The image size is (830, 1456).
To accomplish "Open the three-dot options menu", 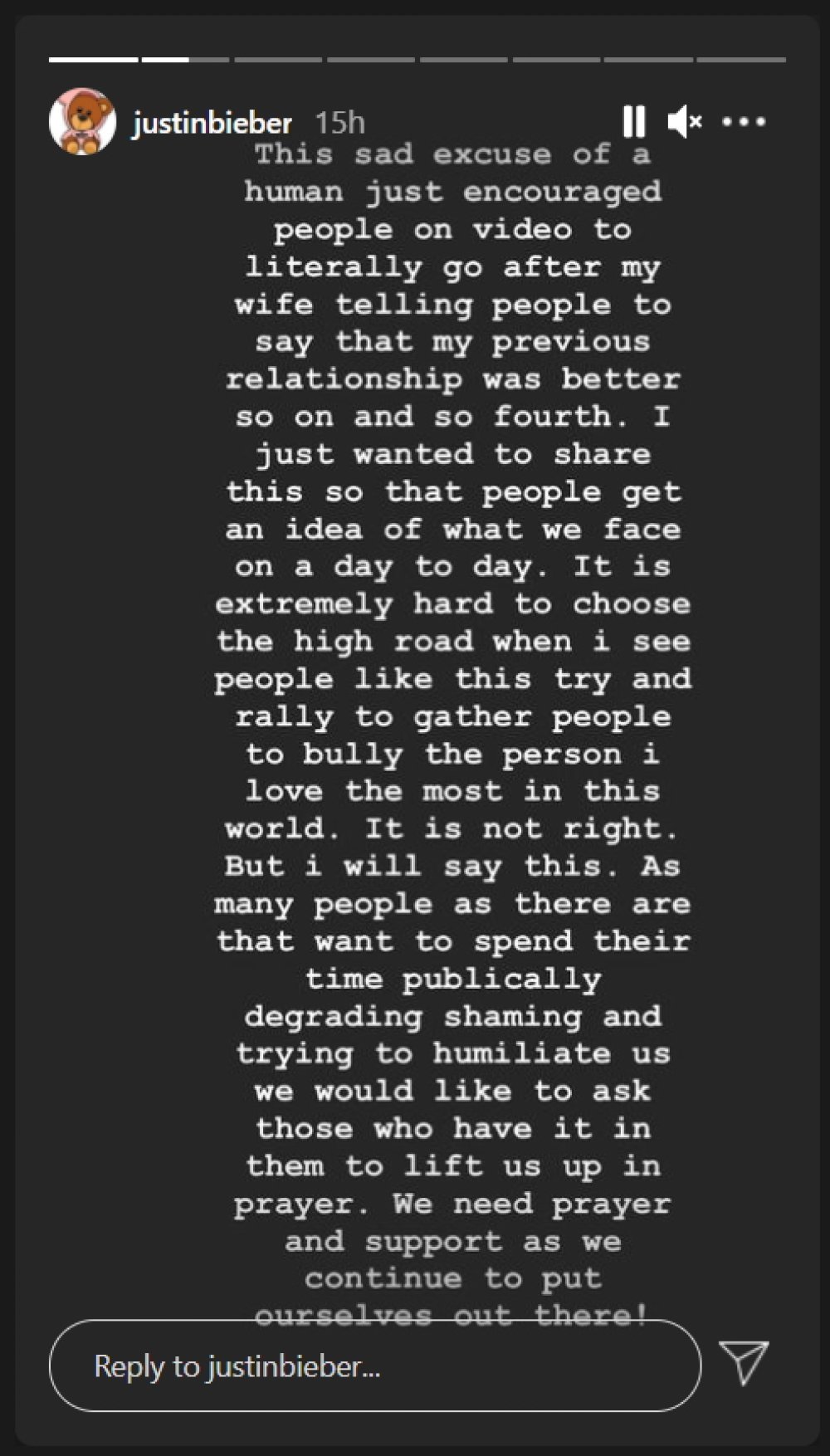I will (x=743, y=122).
